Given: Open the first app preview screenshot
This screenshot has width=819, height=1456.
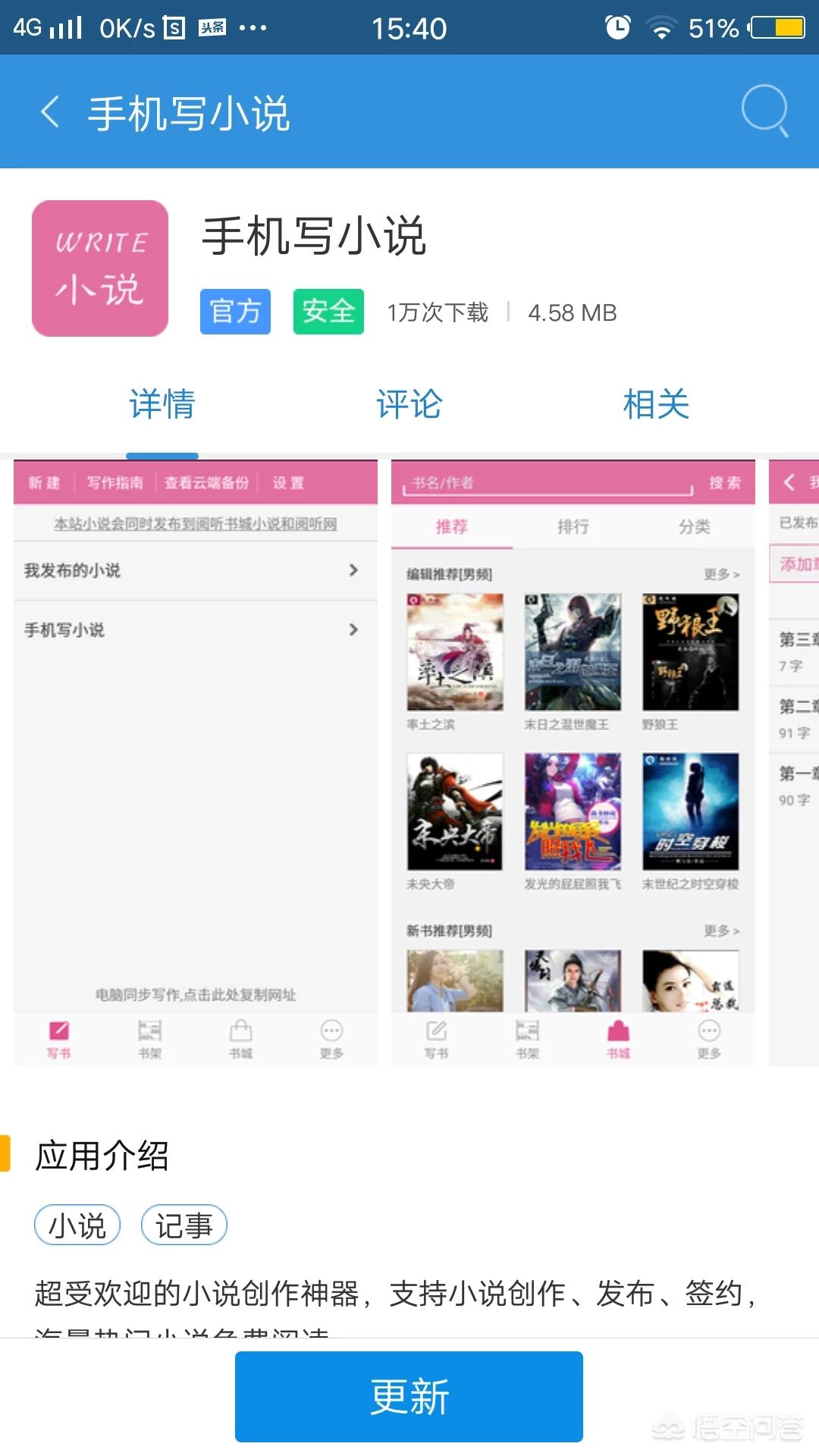Looking at the screenshot, I should 196,763.
